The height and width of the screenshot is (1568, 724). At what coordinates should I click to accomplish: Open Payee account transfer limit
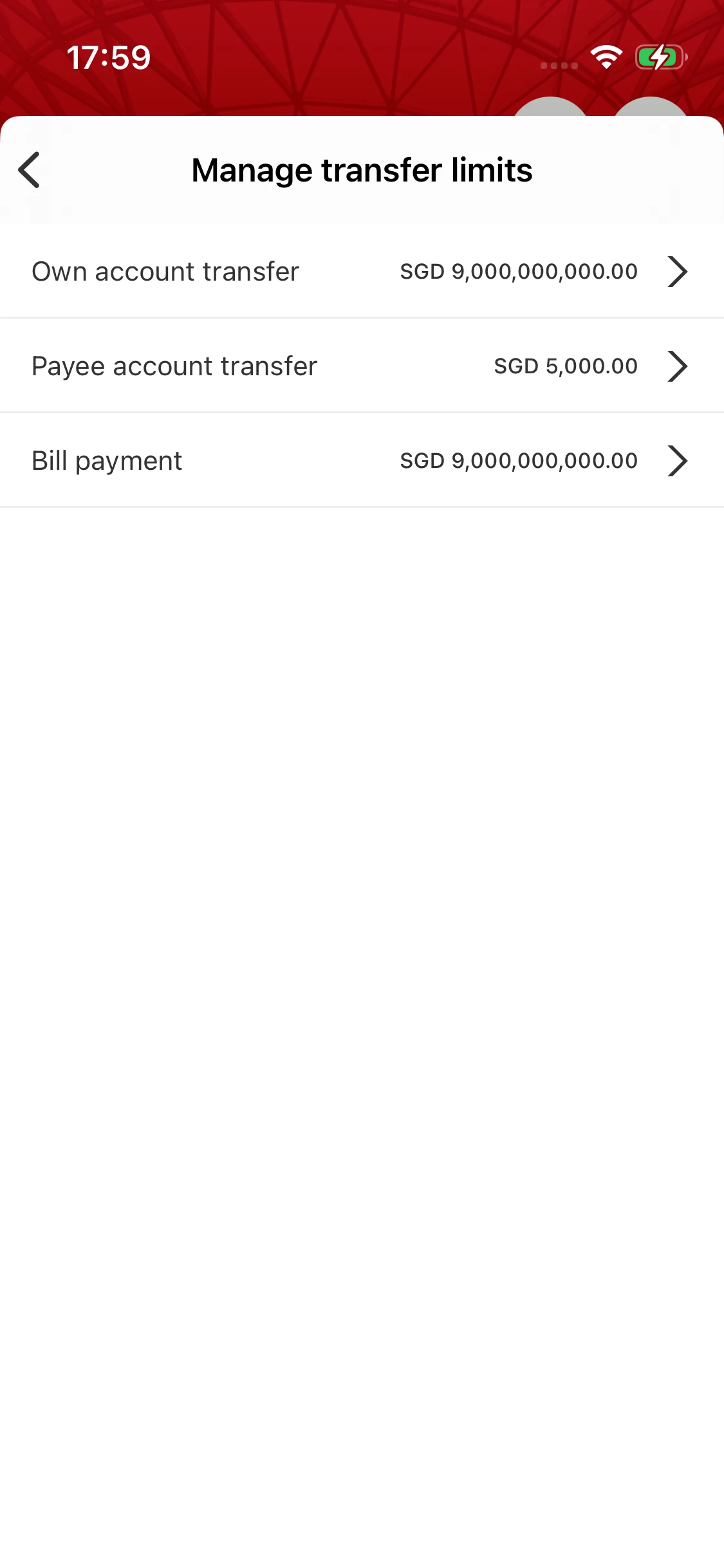click(360, 366)
